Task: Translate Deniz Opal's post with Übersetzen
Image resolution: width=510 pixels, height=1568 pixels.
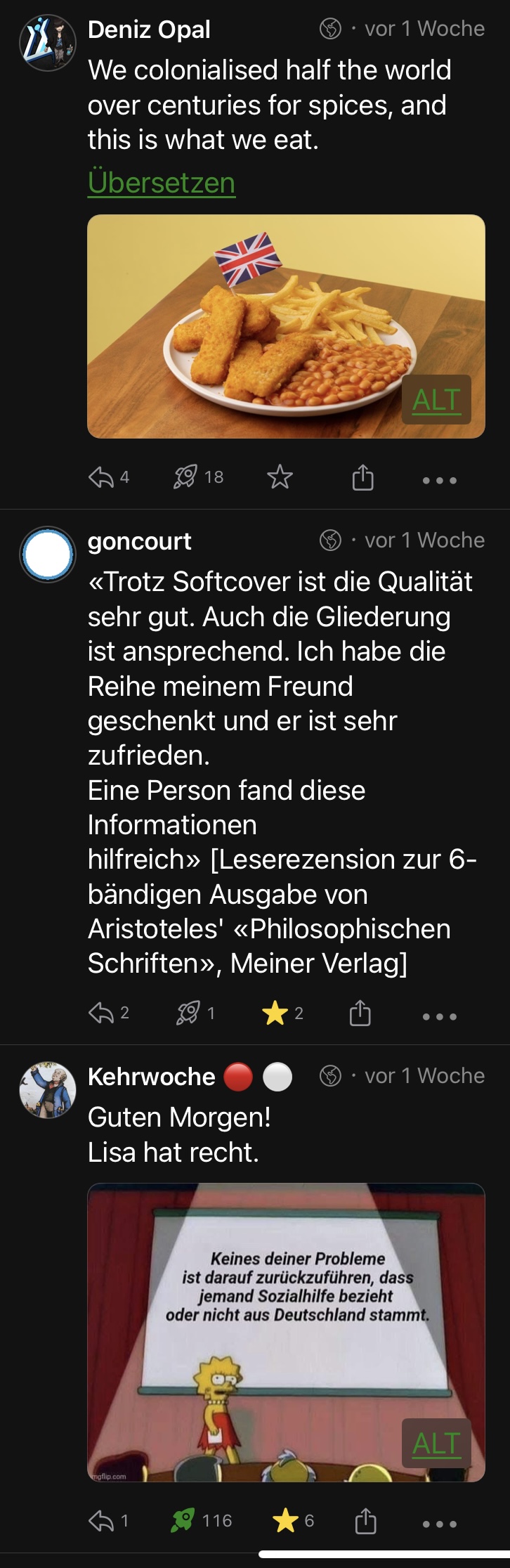Action: [x=161, y=183]
